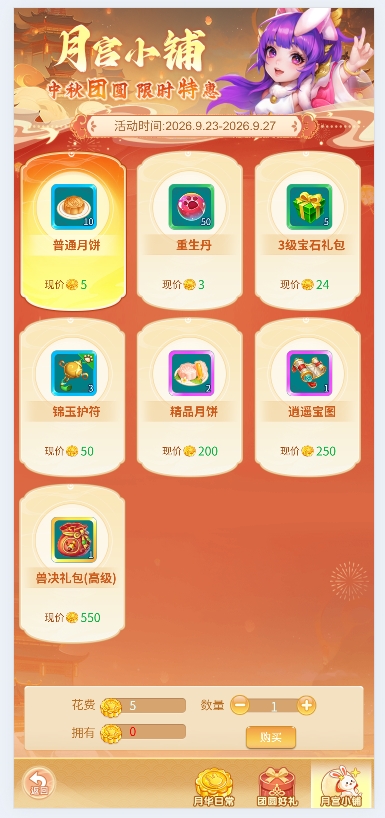Switch to the 月宫小铺 tab
The width and height of the screenshot is (385, 818).
point(341,785)
